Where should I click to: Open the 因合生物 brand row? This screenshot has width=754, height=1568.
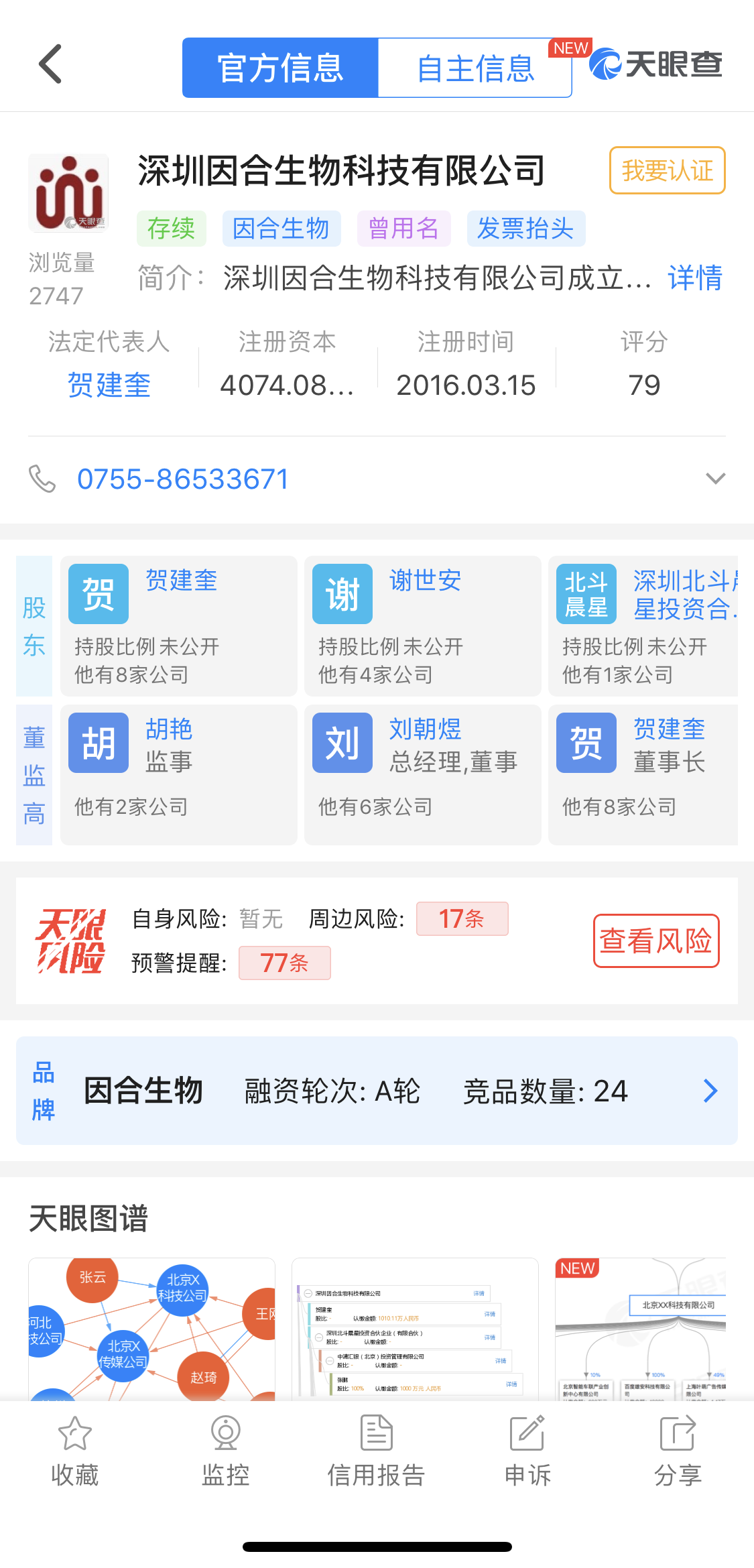377,1091
